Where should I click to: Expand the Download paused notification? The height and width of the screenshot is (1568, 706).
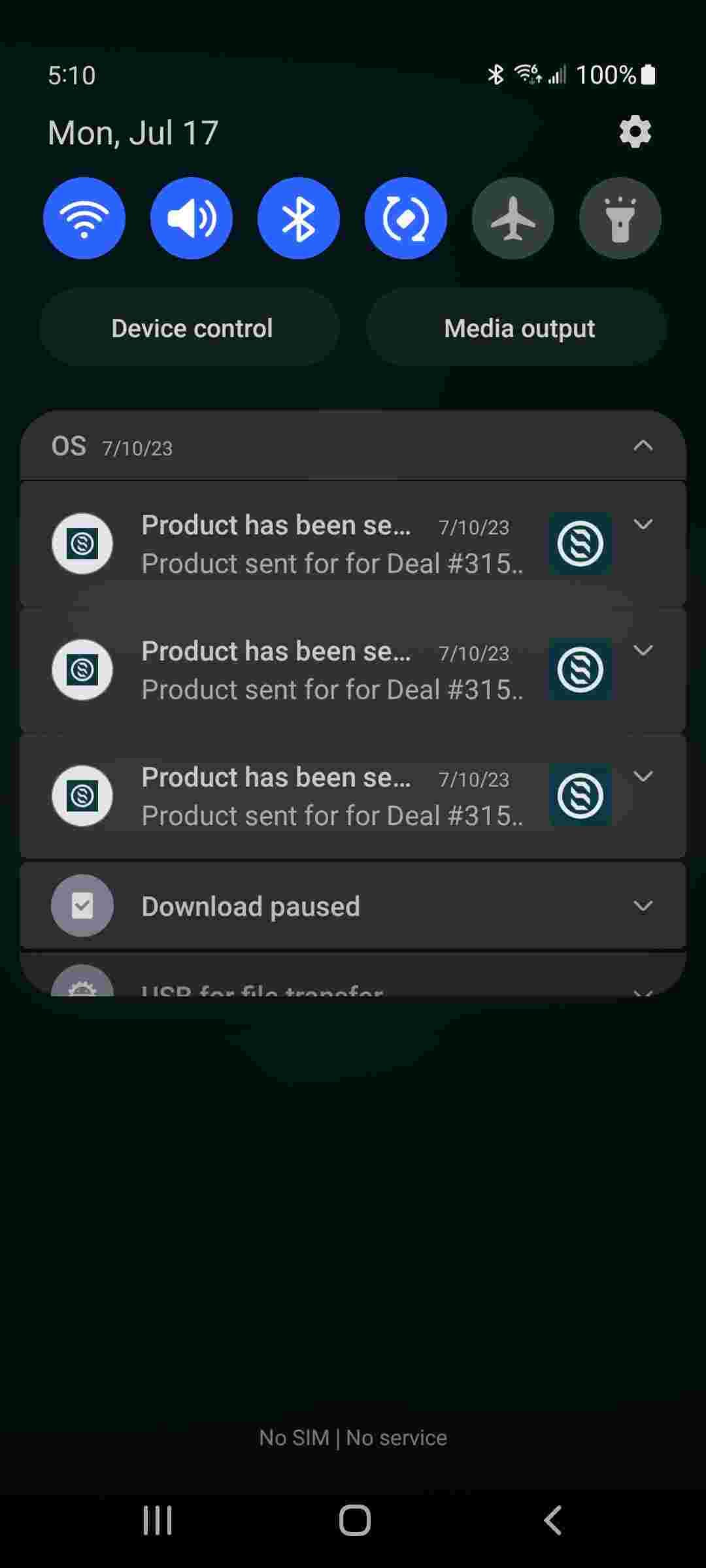pyautogui.click(x=643, y=906)
